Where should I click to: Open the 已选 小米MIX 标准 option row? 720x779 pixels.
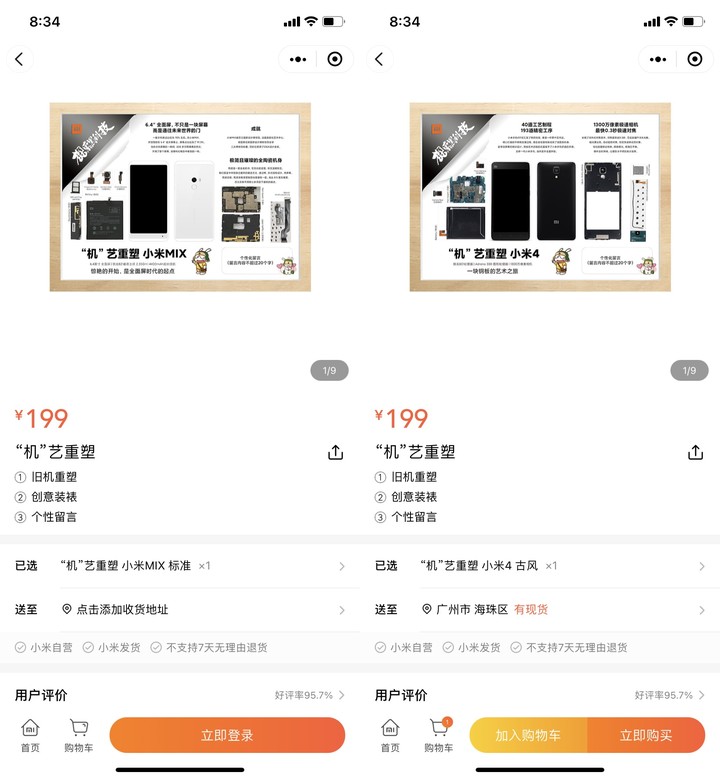pos(180,566)
